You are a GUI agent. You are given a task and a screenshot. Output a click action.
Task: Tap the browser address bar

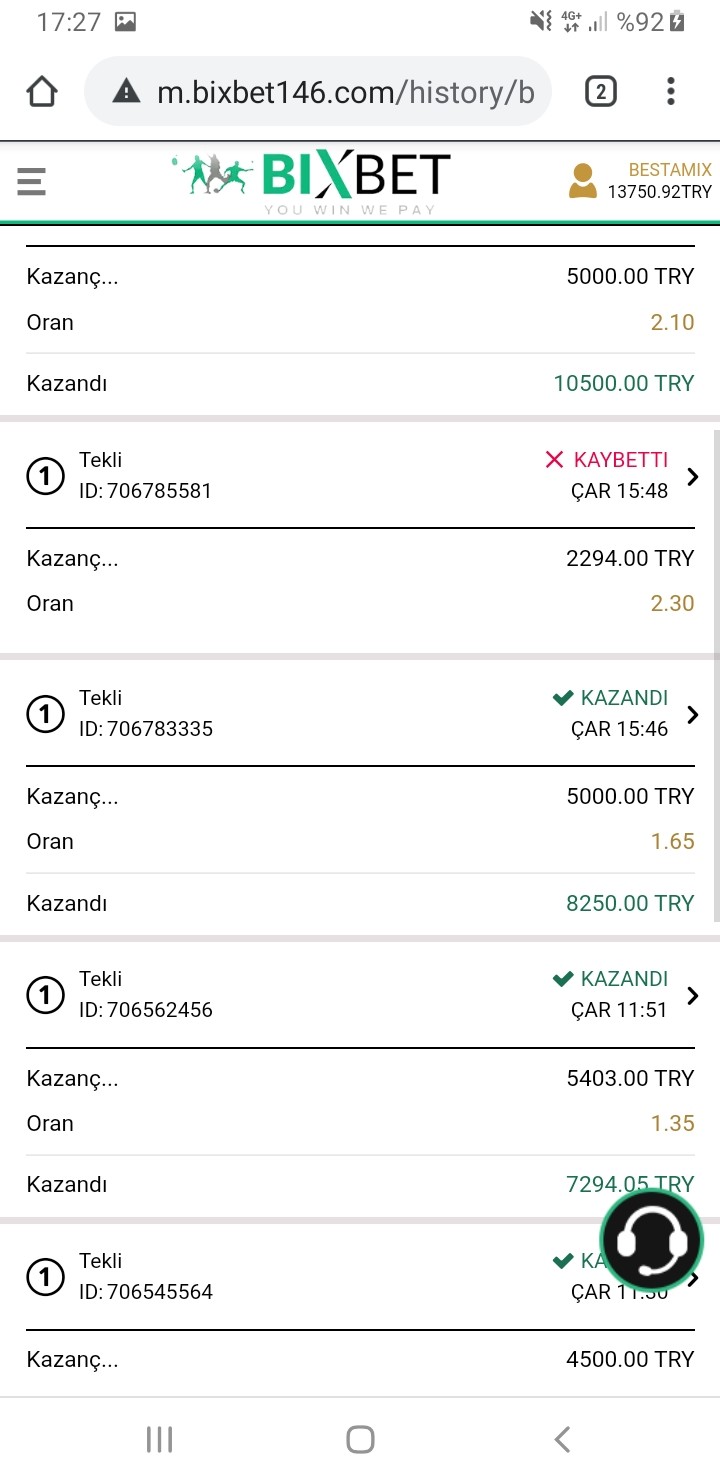(x=318, y=92)
